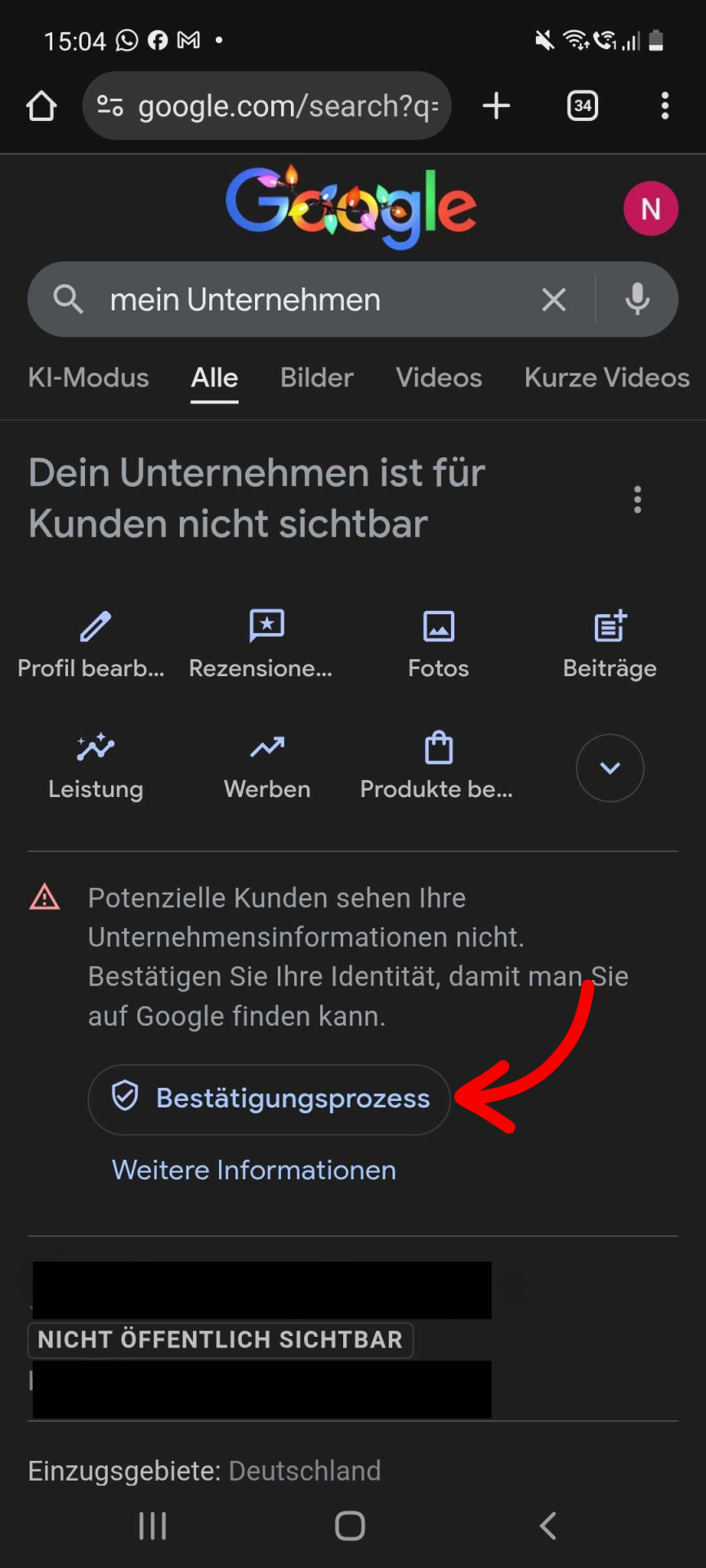Tap the home icon next to the address bar
This screenshot has height=1568, width=706.
tap(41, 105)
